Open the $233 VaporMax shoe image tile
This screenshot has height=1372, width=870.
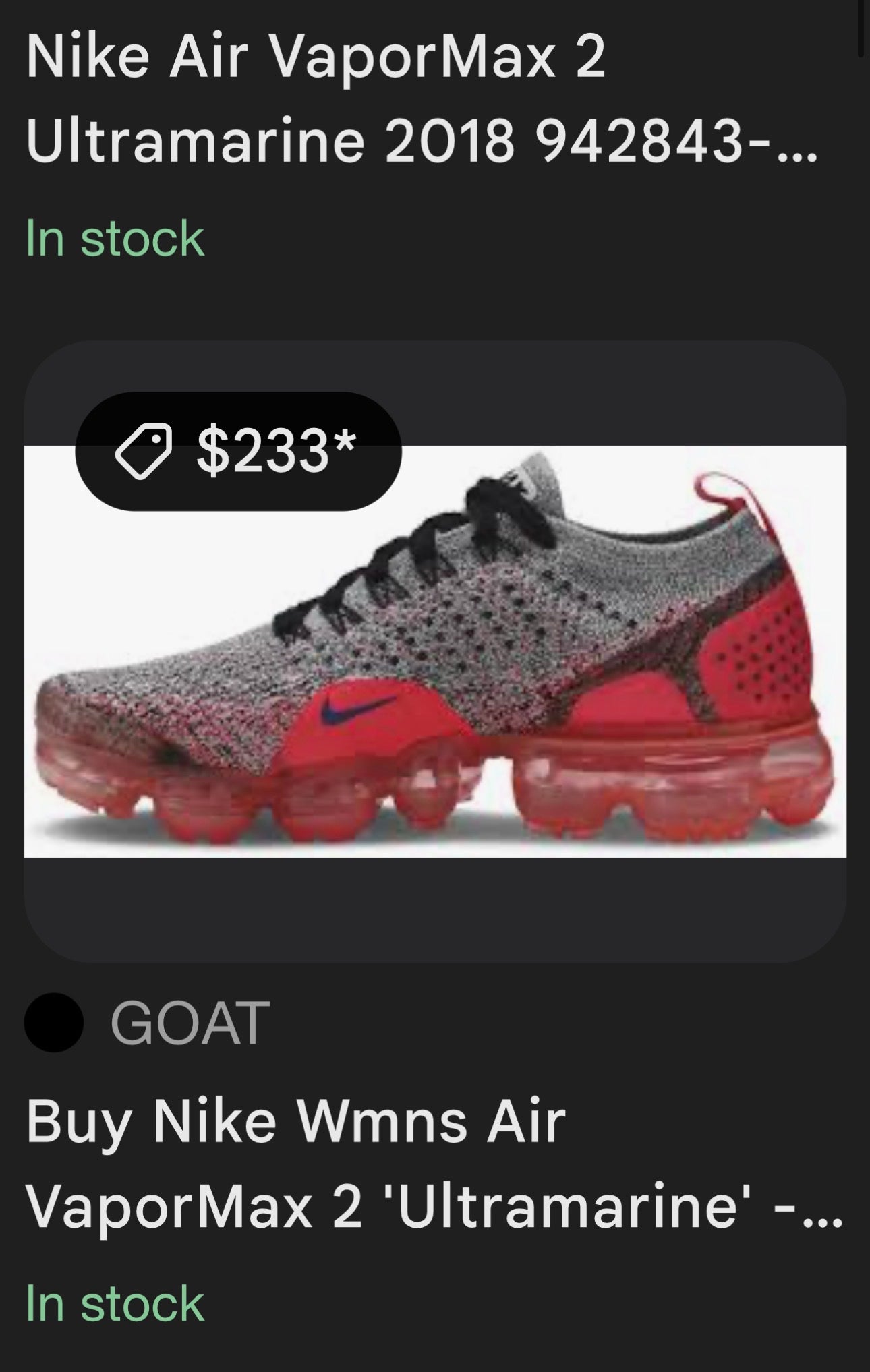pyautogui.click(x=435, y=651)
